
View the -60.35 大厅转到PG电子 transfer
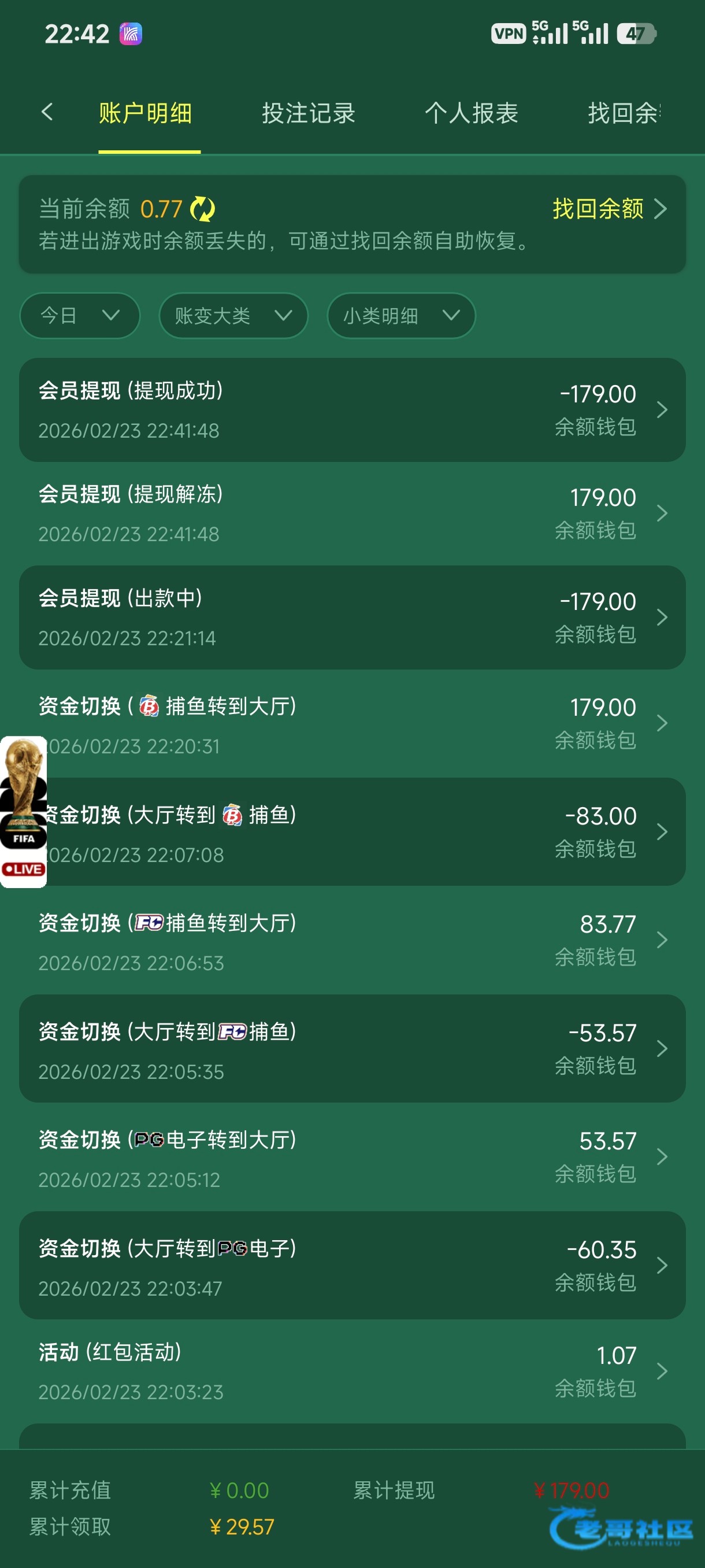click(352, 1266)
